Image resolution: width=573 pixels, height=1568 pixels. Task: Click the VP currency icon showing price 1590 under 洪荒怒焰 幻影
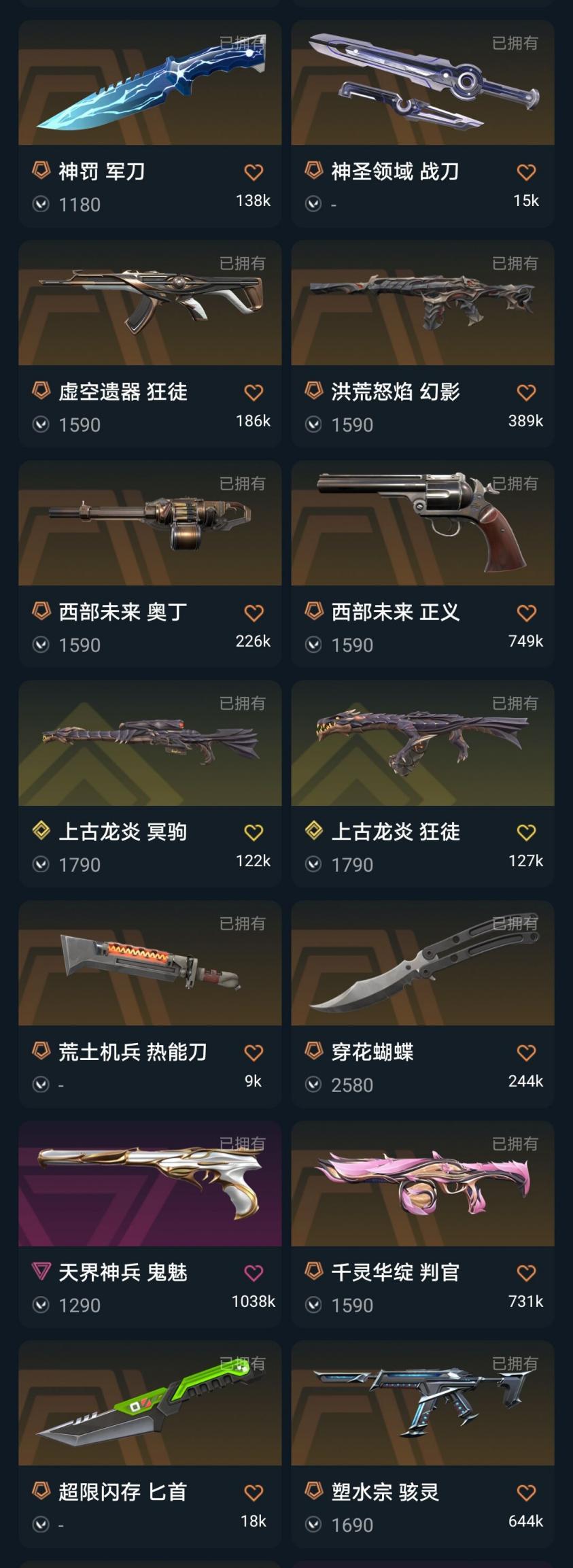coord(313,424)
